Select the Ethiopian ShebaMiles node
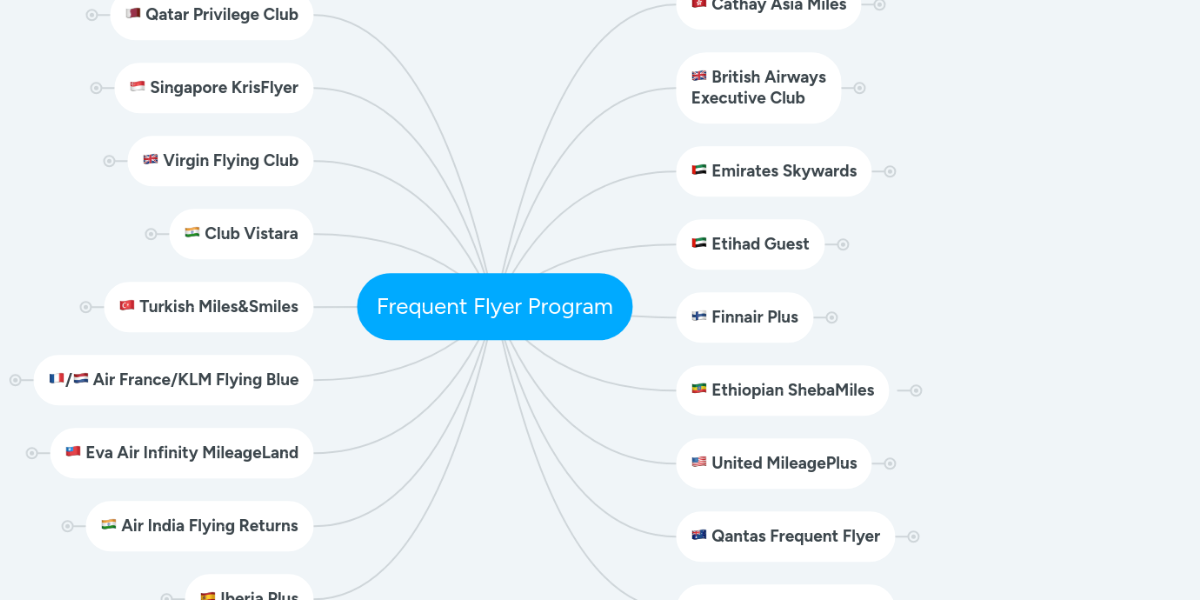The image size is (1200, 600). pos(782,390)
